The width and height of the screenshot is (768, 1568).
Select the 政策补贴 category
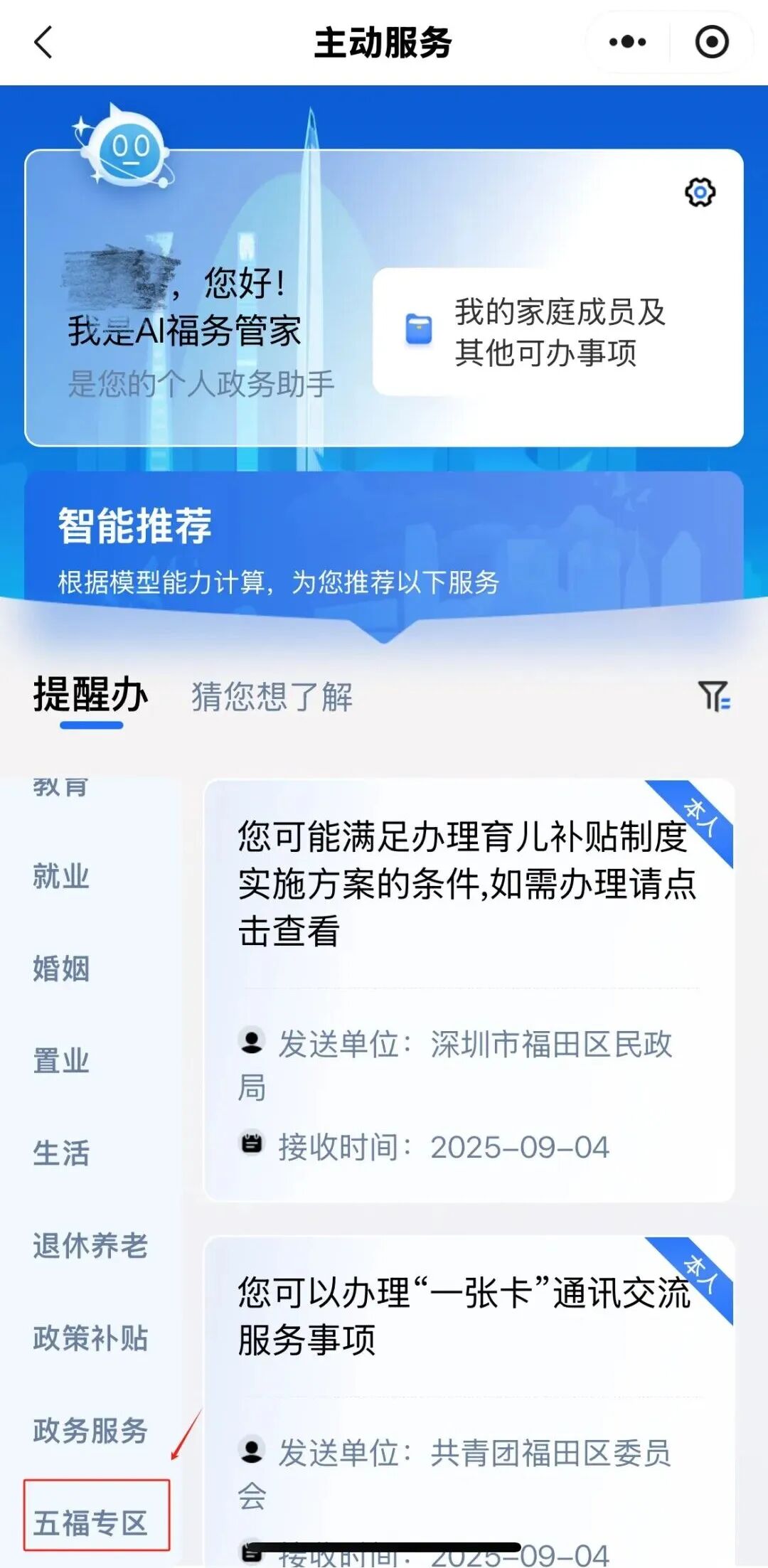click(90, 1338)
